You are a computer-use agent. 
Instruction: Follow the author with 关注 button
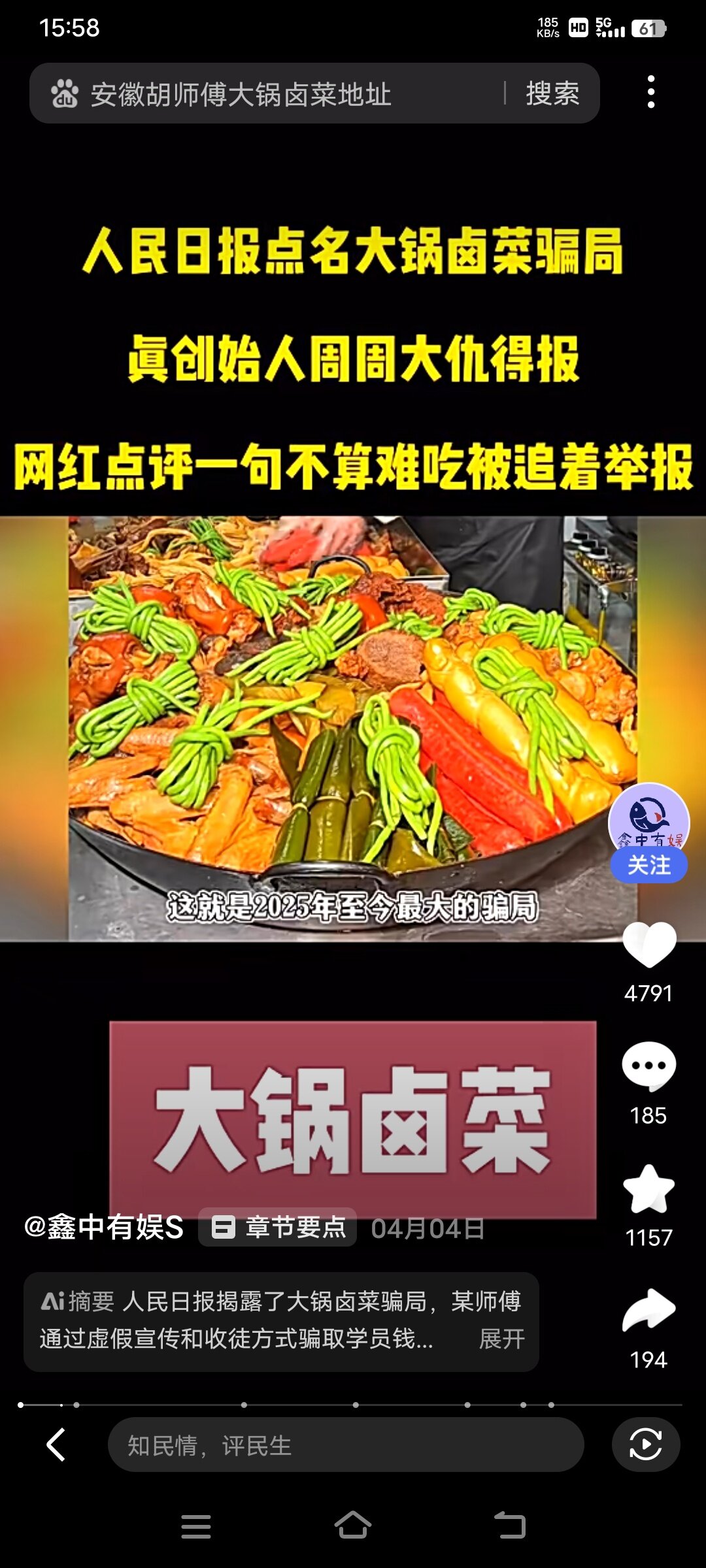click(649, 865)
